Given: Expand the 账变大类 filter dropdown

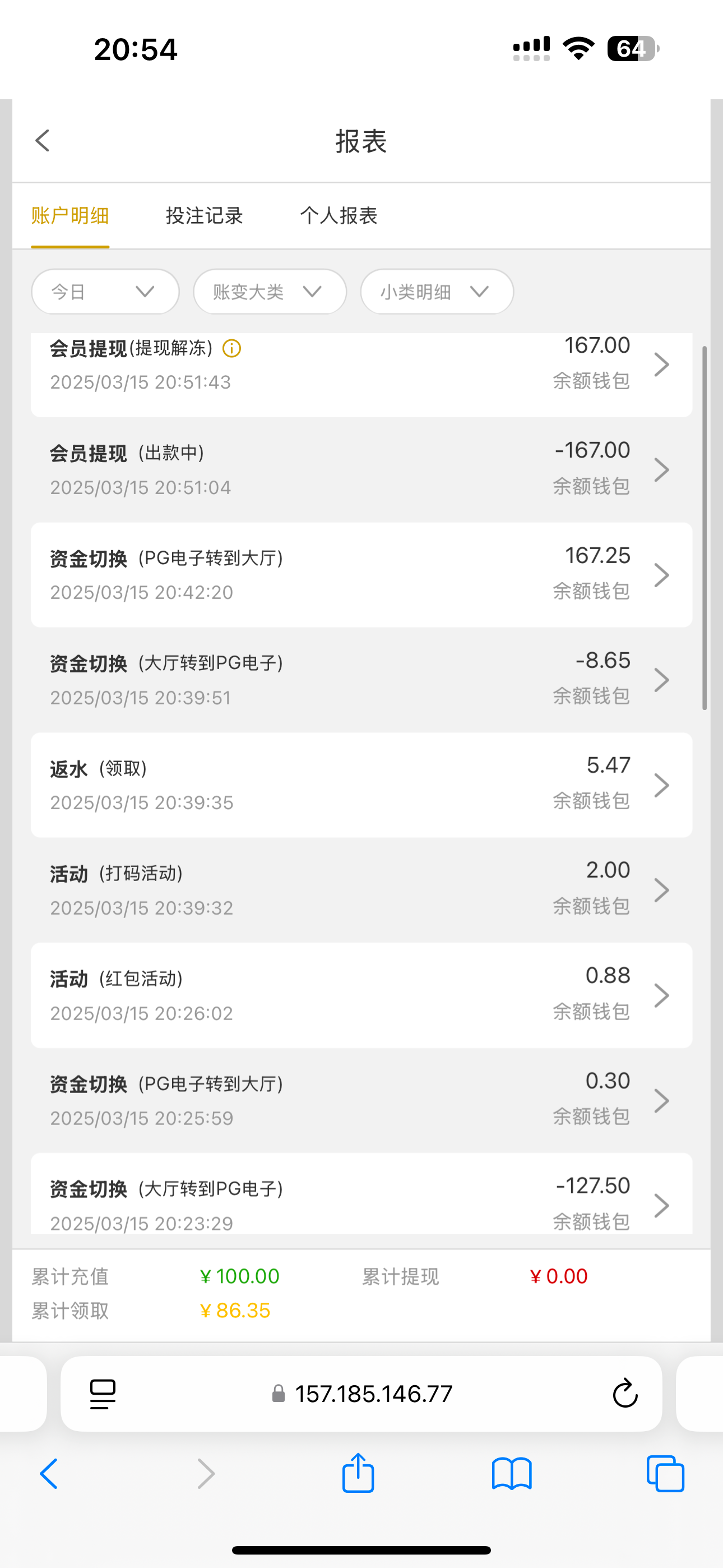Looking at the screenshot, I should (x=270, y=292).
